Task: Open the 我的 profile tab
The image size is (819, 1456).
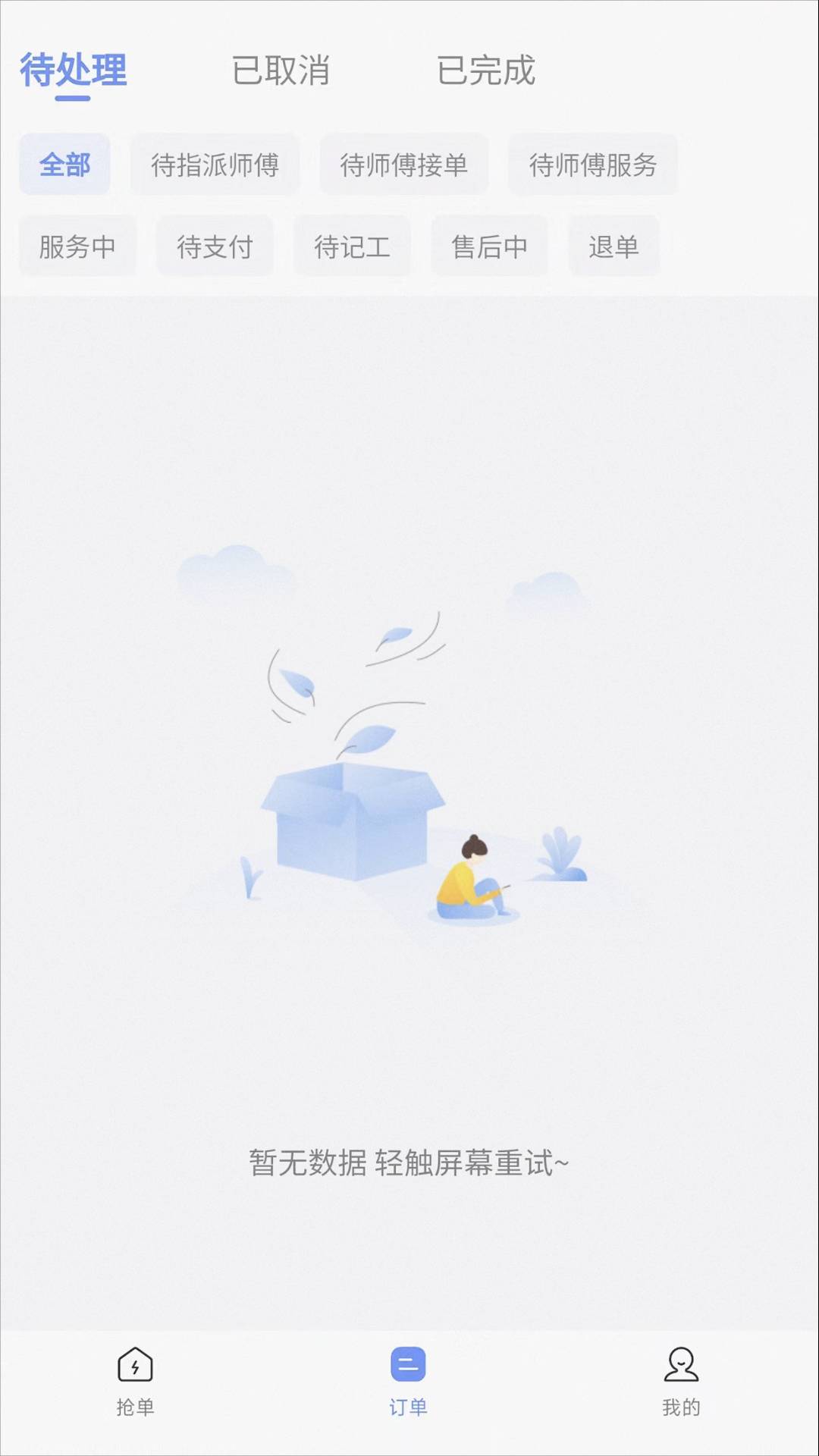Action: tap(681, 1382)
